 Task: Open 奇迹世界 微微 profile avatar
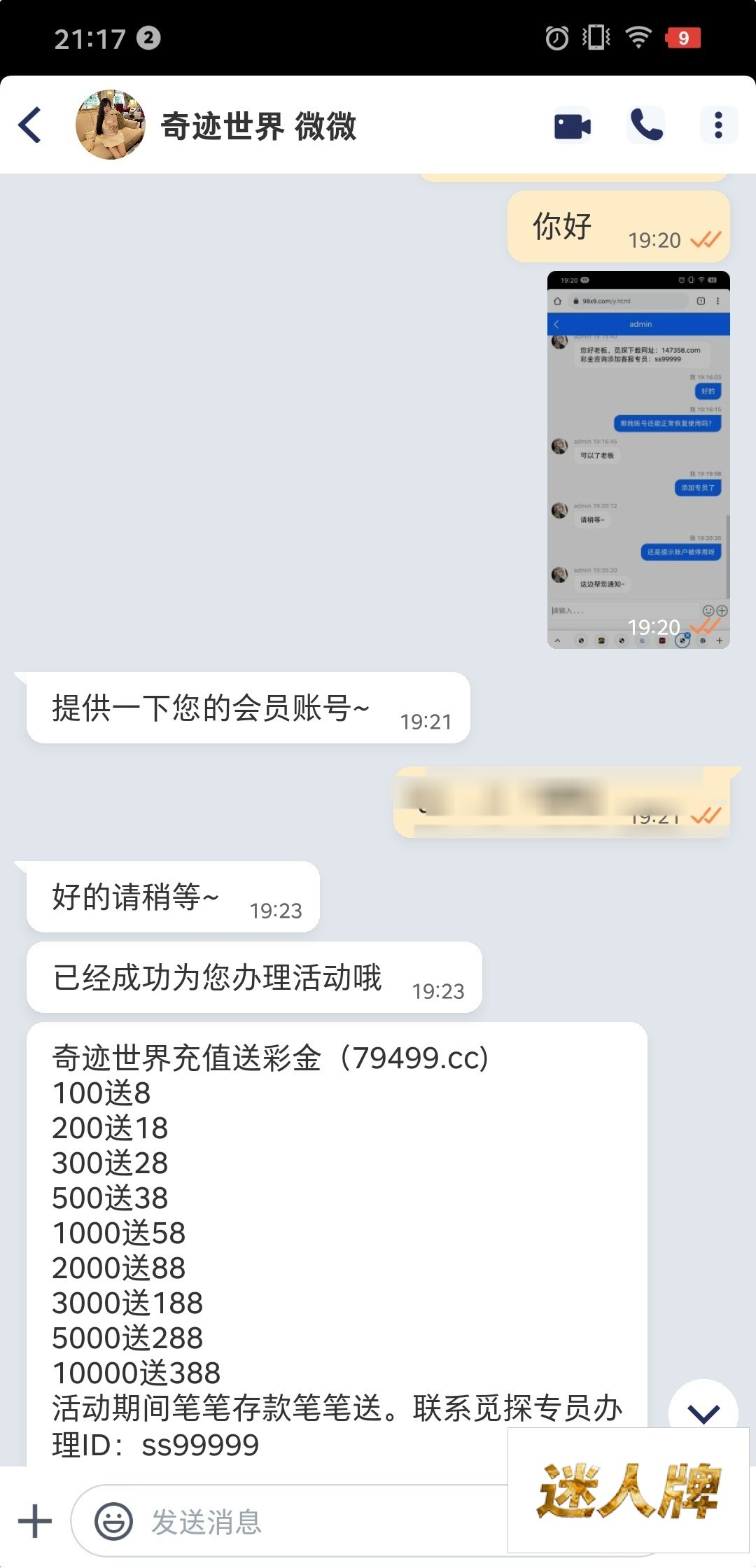click(x=111, y=125)
